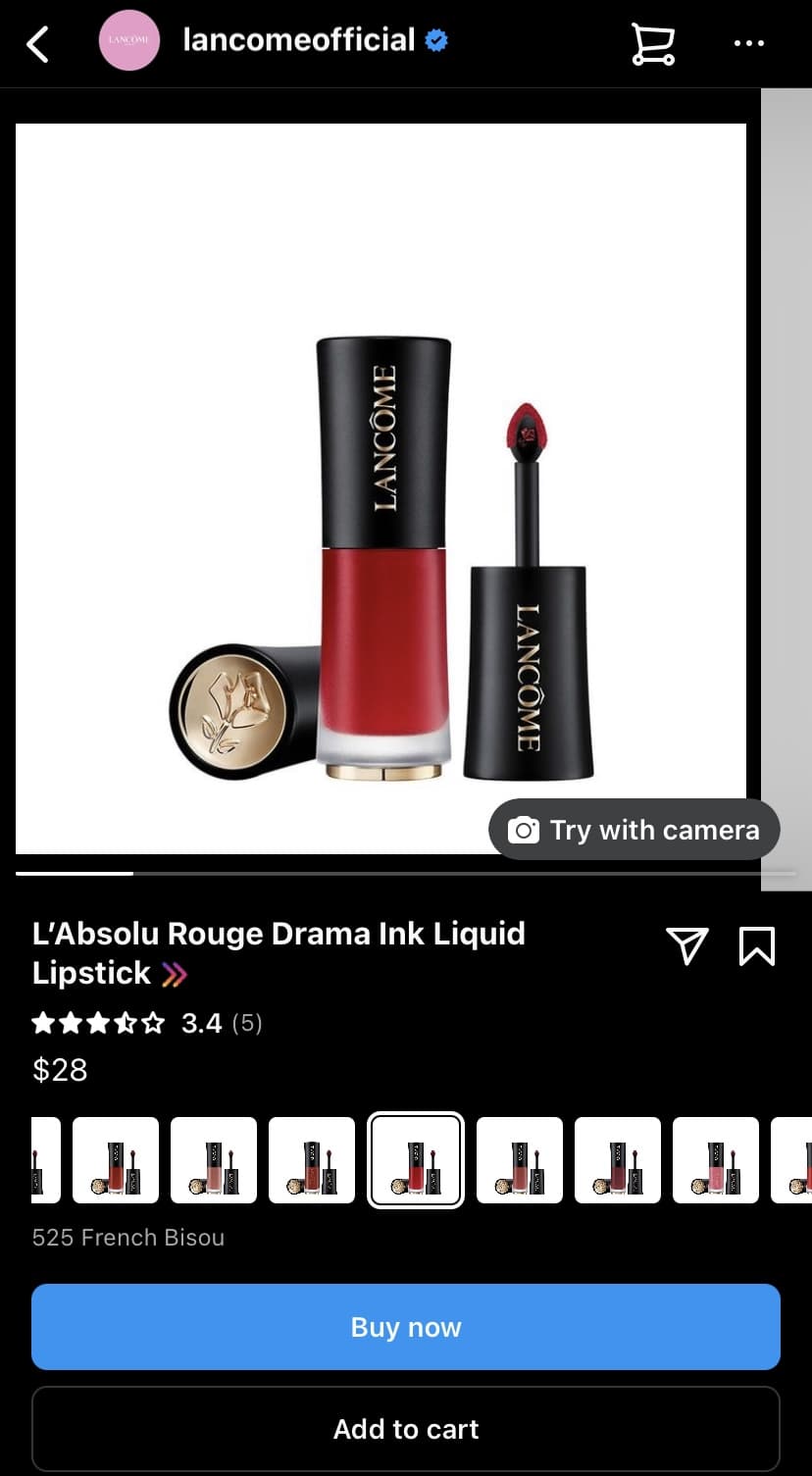Tap Buy now
Image resolution: width=812 pixels, height=1476 pixels.
tap(406, 1327)
